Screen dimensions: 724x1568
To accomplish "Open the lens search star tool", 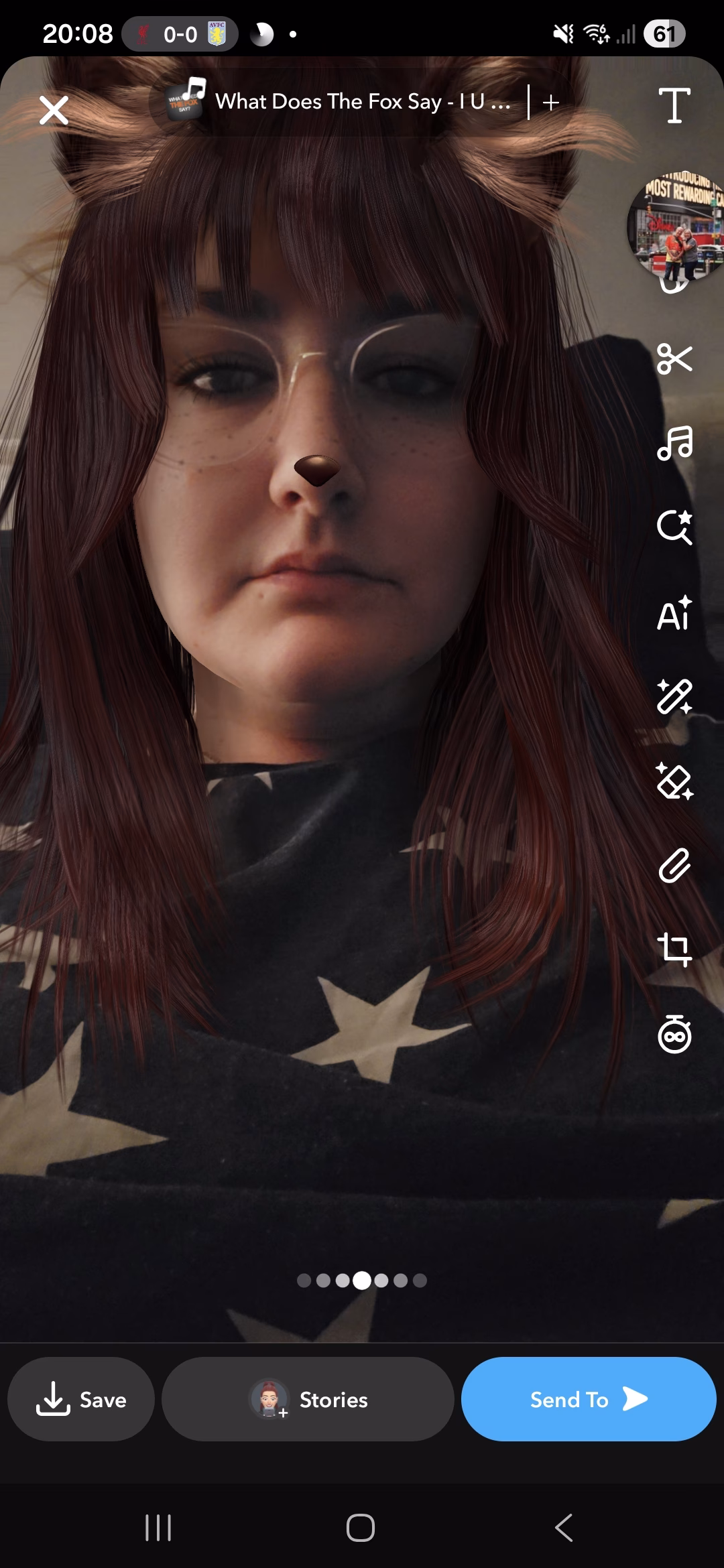I will tap(674, 527).
